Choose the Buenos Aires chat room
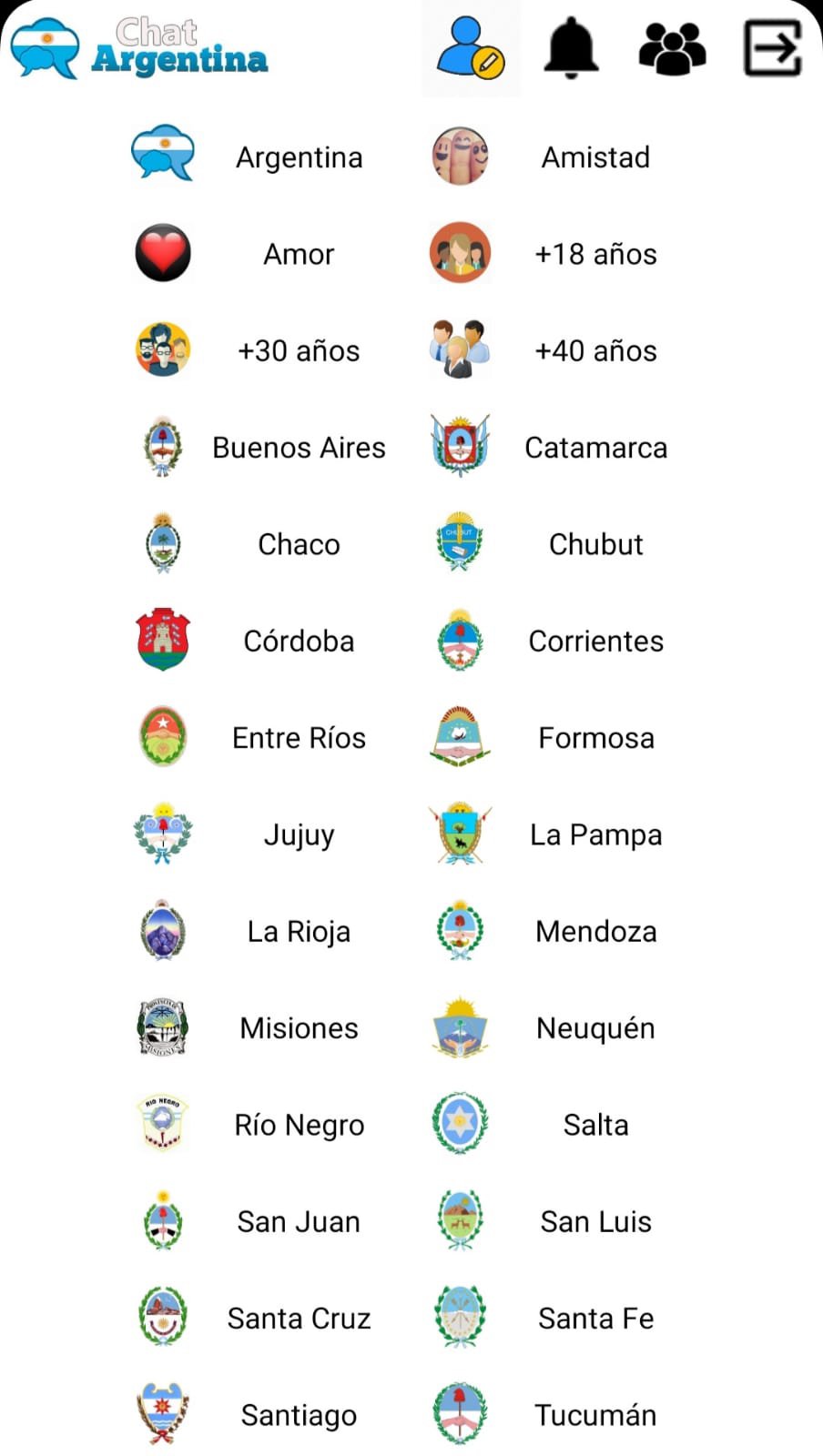 coord(299,448)
